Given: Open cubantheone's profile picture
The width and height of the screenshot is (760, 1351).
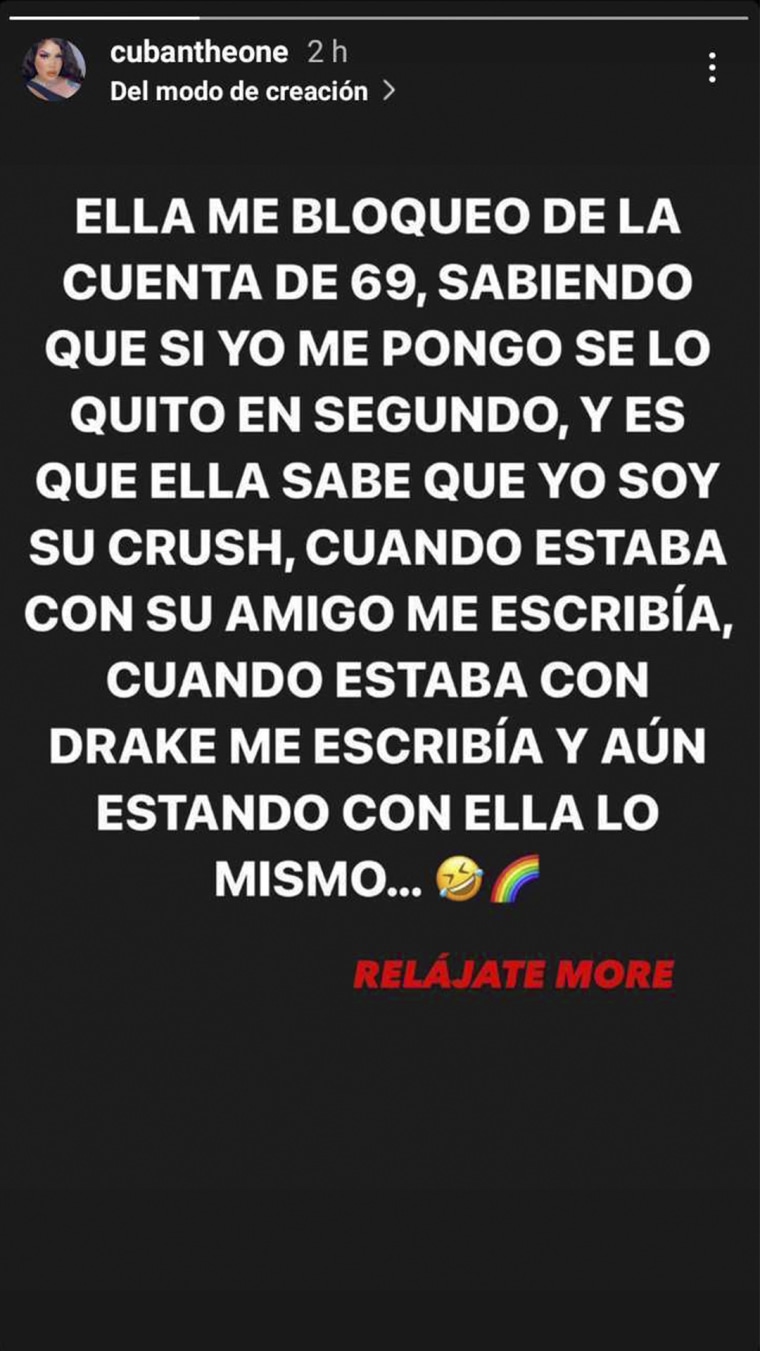Looking at the screenshot, I should coord(53,70).
